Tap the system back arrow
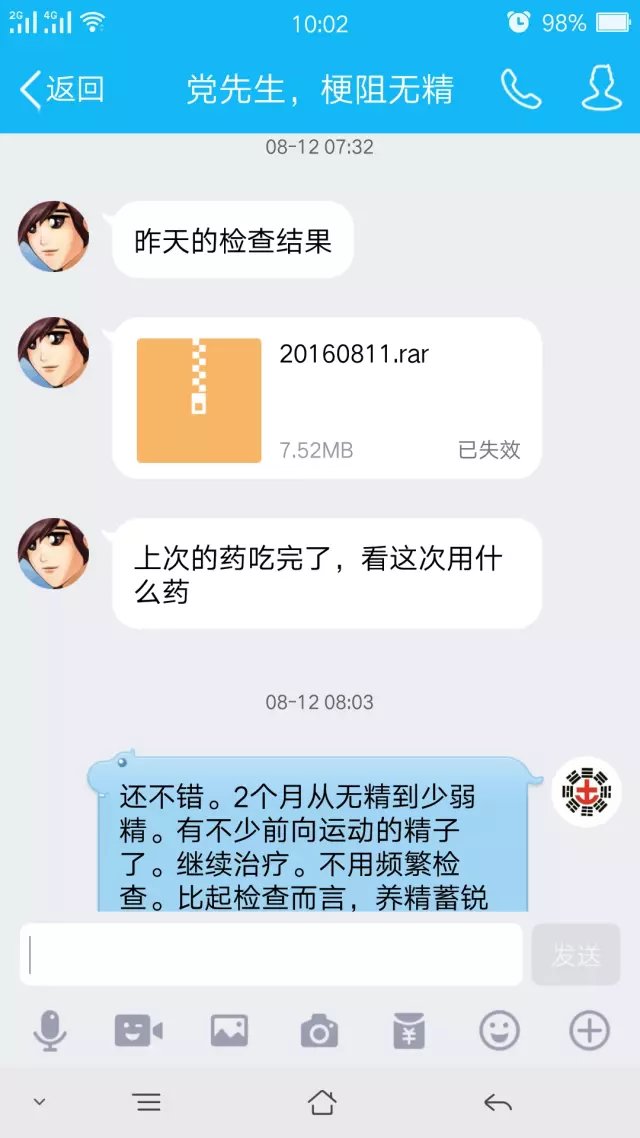The image size is (640, 1138). click(498, 1103)
